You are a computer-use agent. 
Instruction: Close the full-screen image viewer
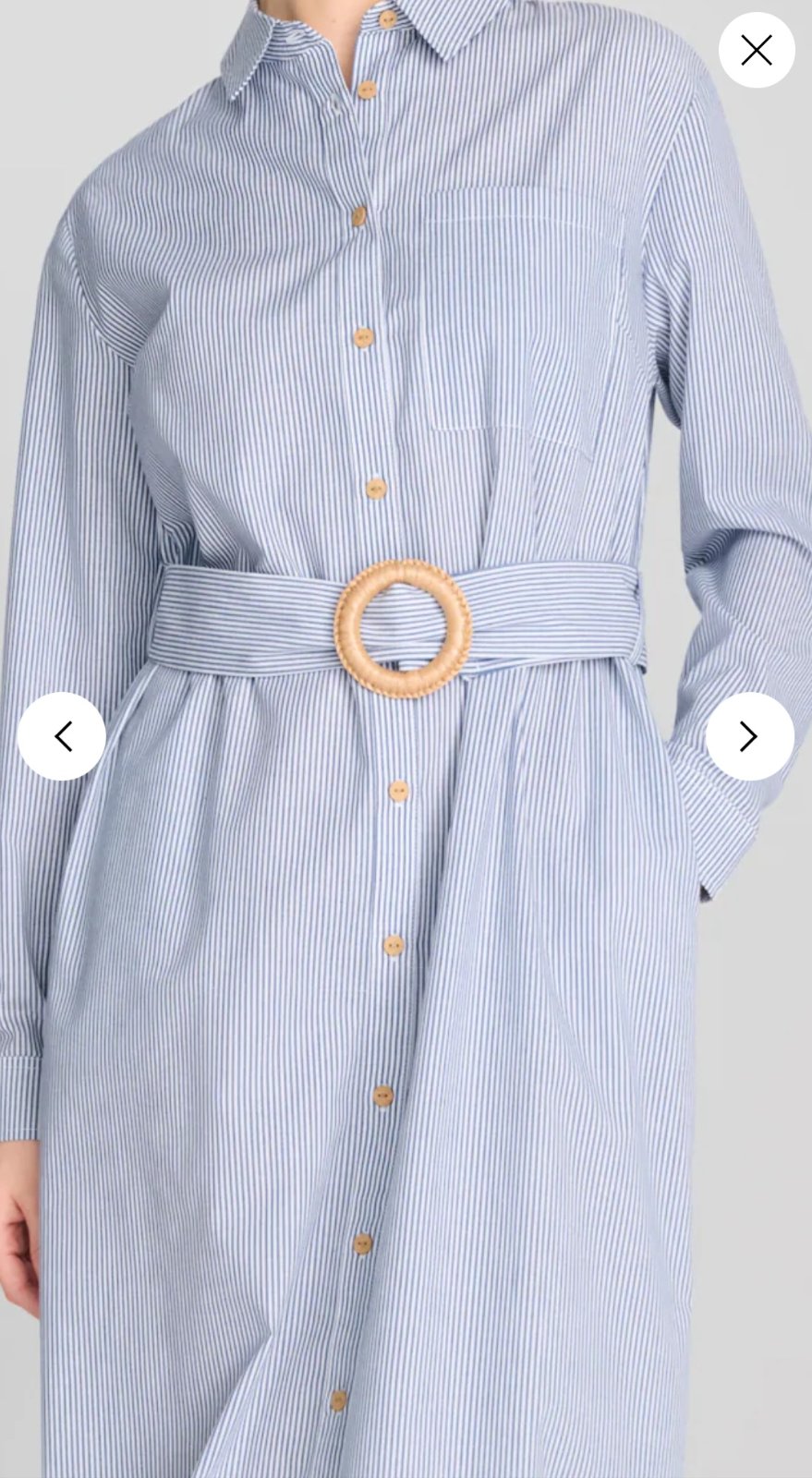point(756,51)
